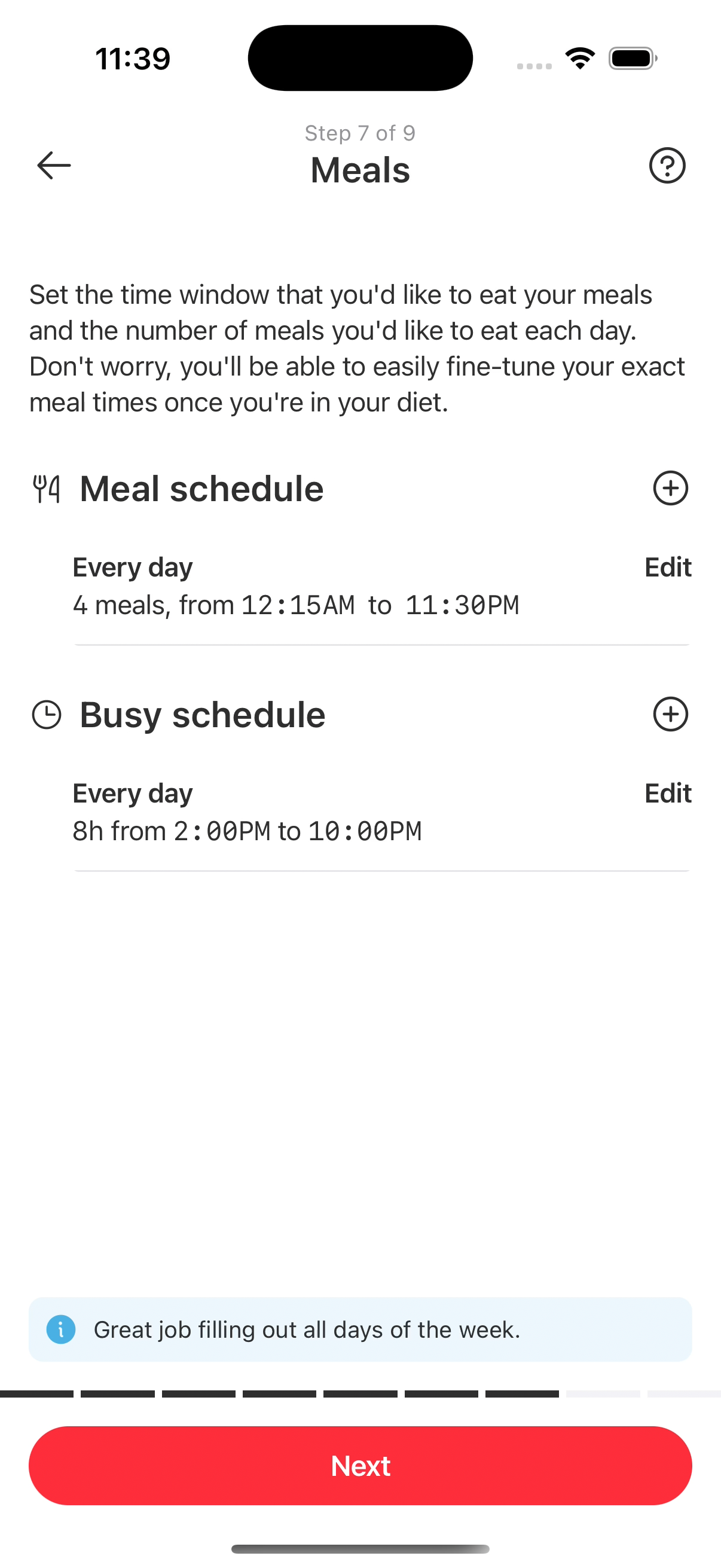Screen dimensions: 721x1568
Task: Tap the 4 meals time range text
Action: [x=296, y=605]
